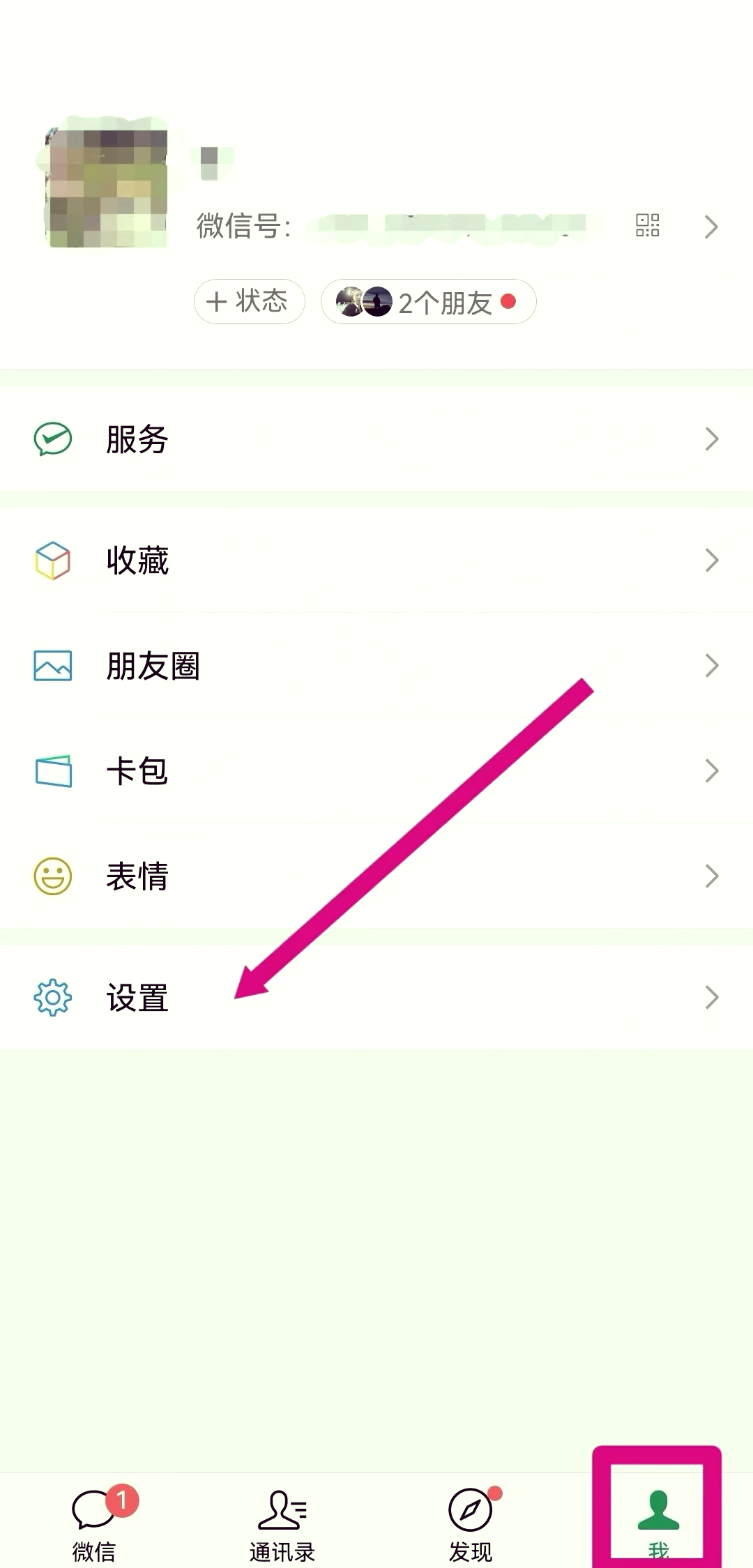Image resolution: width=753 pixels, height=1568 pixels.
Task: Tap the red dot on 2个朋友
Action: 508,301
